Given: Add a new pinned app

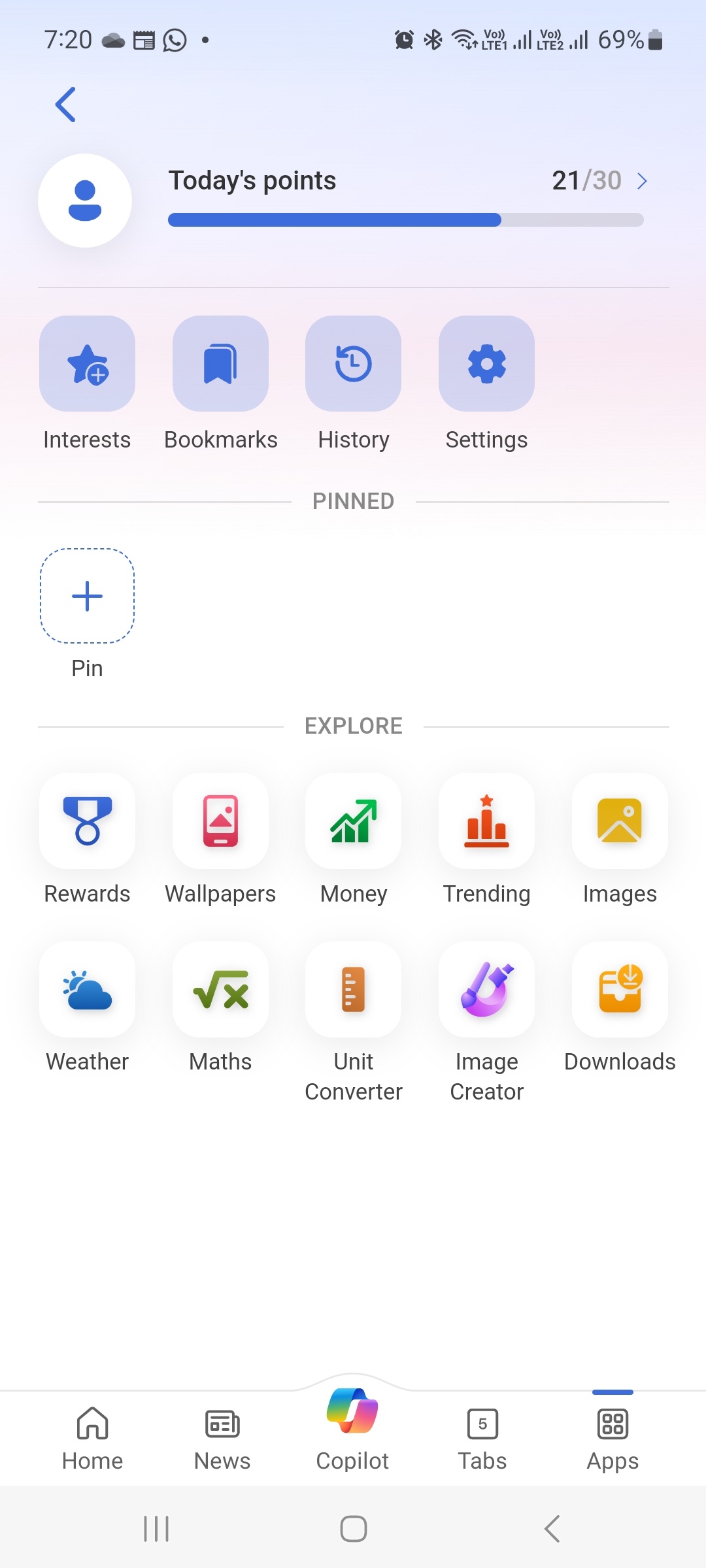Looking at the screenshot, I should pyautogui.click(x=87, y=596).
